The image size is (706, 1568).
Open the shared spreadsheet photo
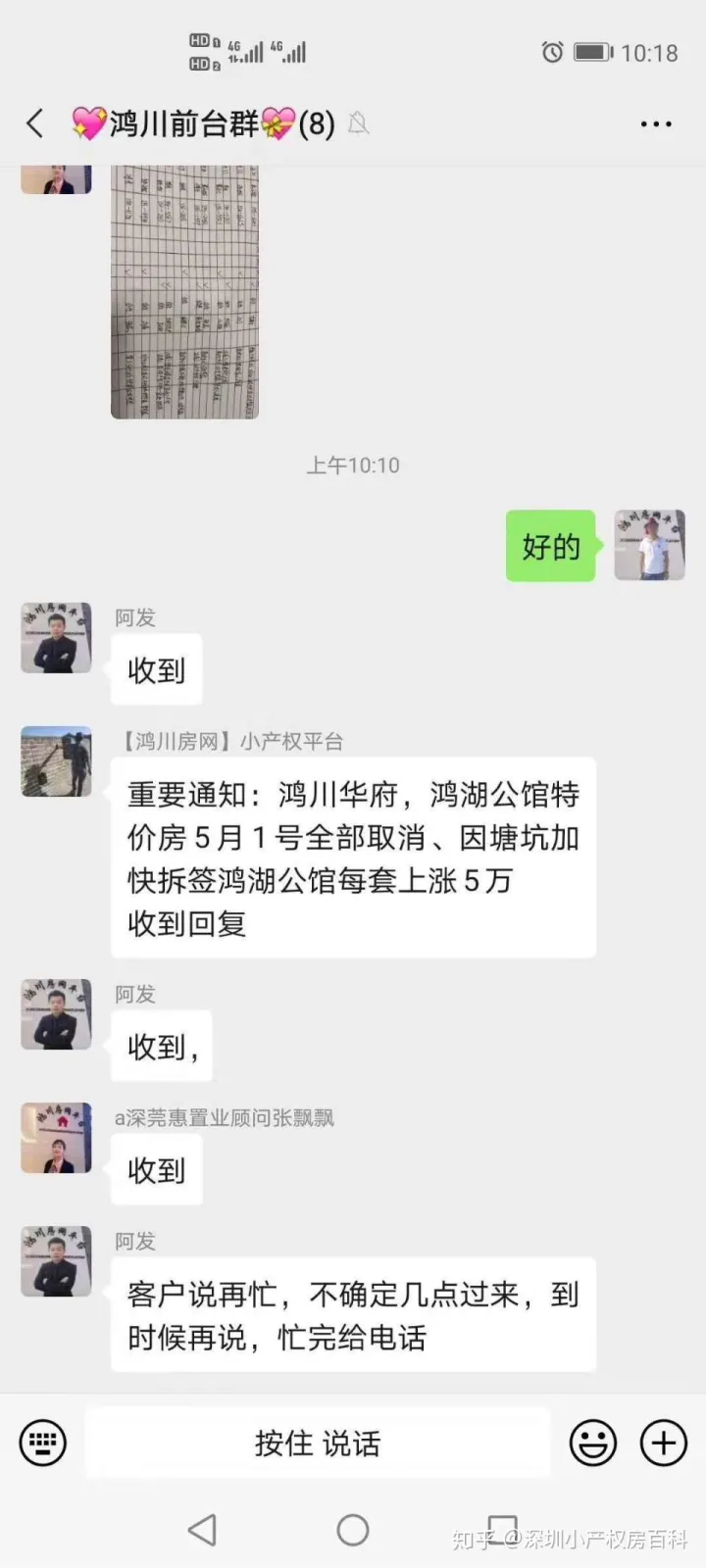click(184, 292)
